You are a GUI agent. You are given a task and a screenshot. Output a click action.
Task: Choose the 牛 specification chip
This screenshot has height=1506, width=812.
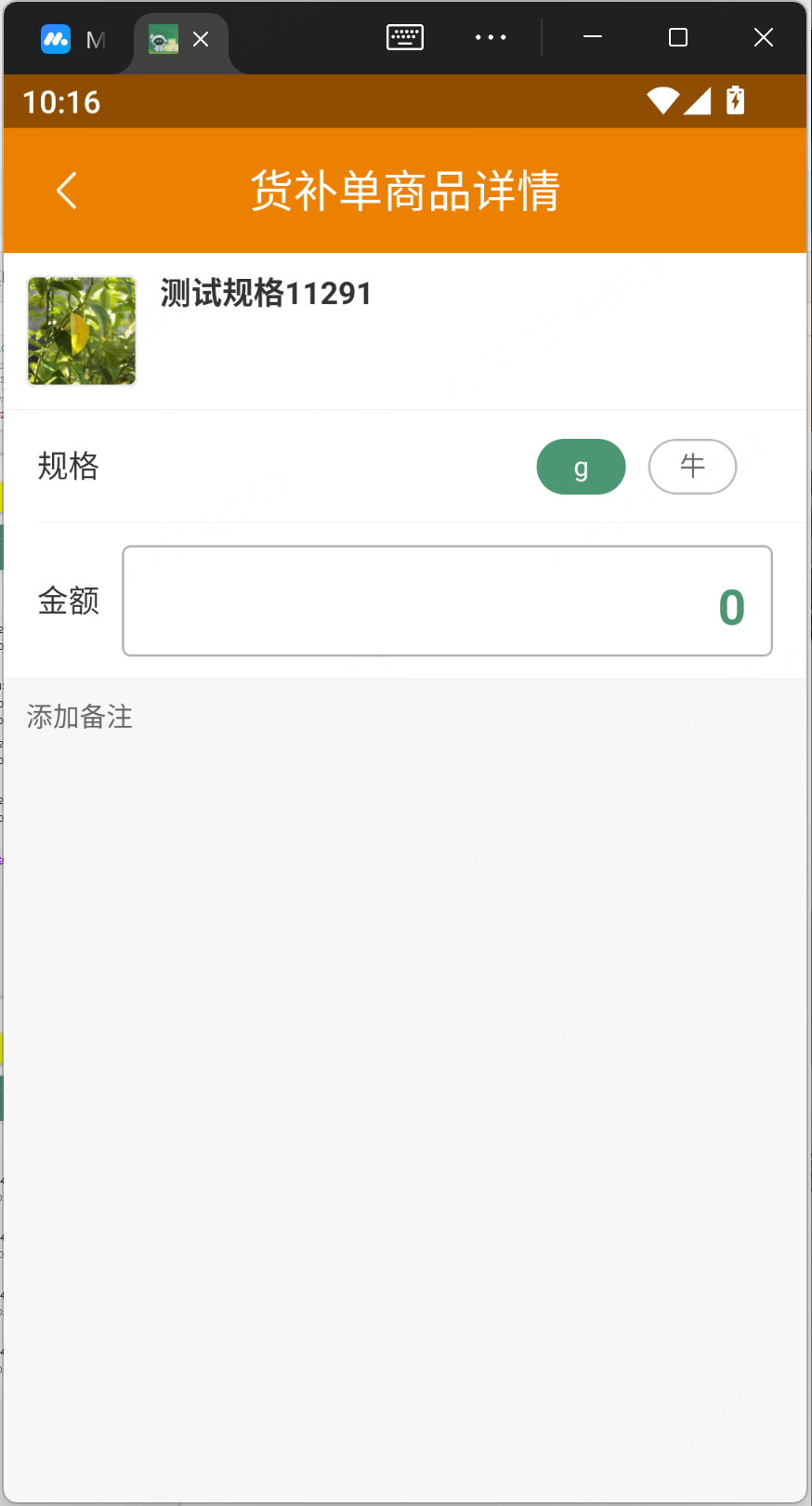[x=692, y=467]
